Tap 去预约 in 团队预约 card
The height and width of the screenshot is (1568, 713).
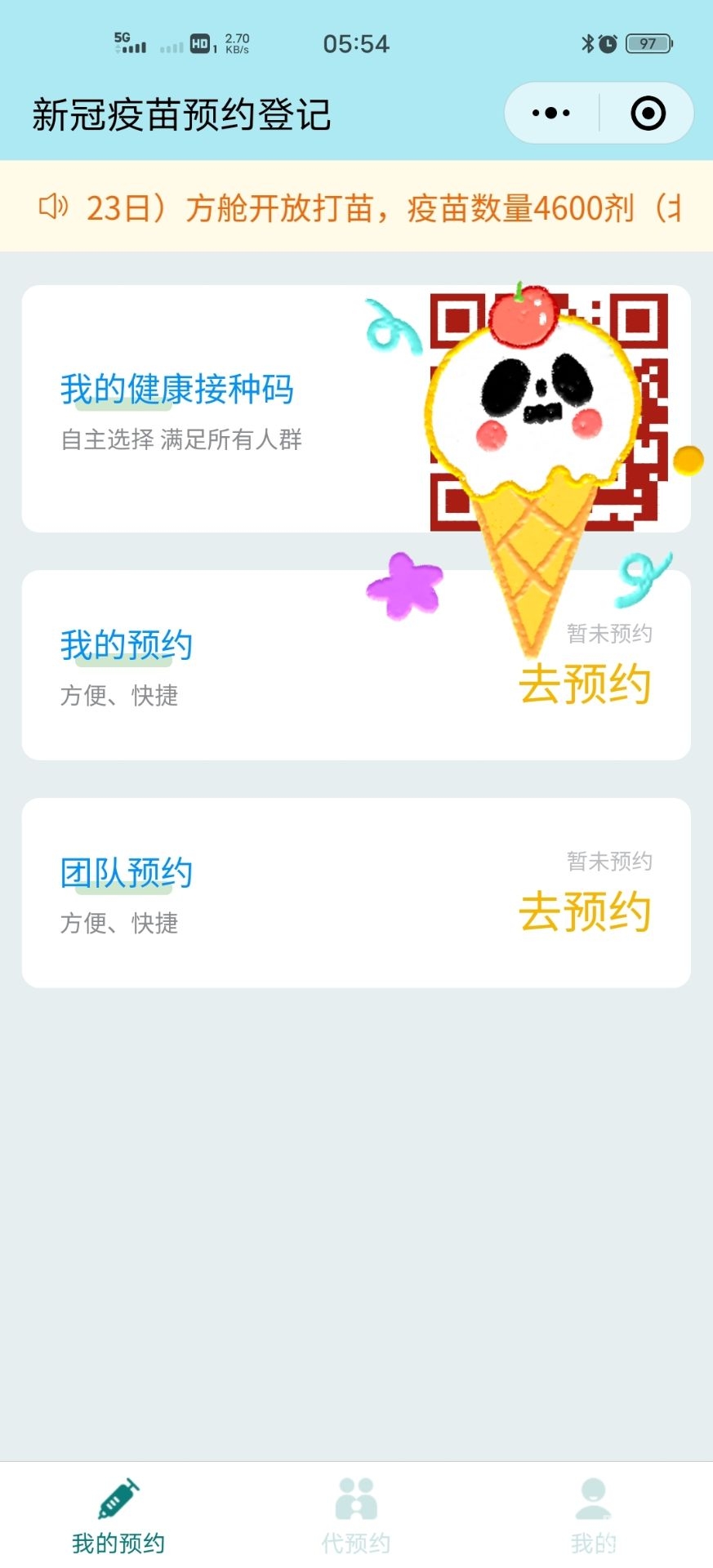point(585,911)
